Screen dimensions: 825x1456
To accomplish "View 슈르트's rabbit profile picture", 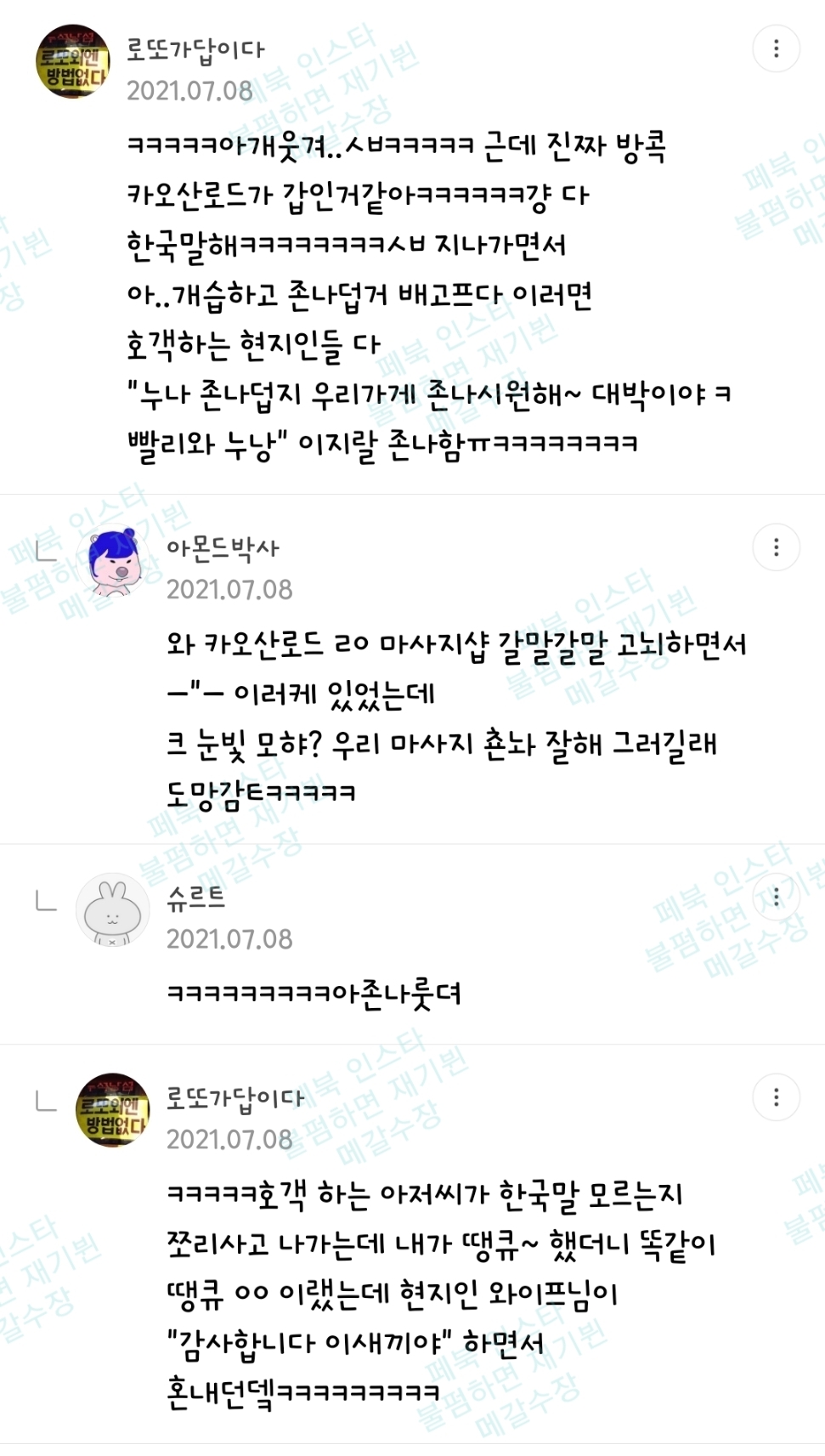I will [x=113, y=909].
